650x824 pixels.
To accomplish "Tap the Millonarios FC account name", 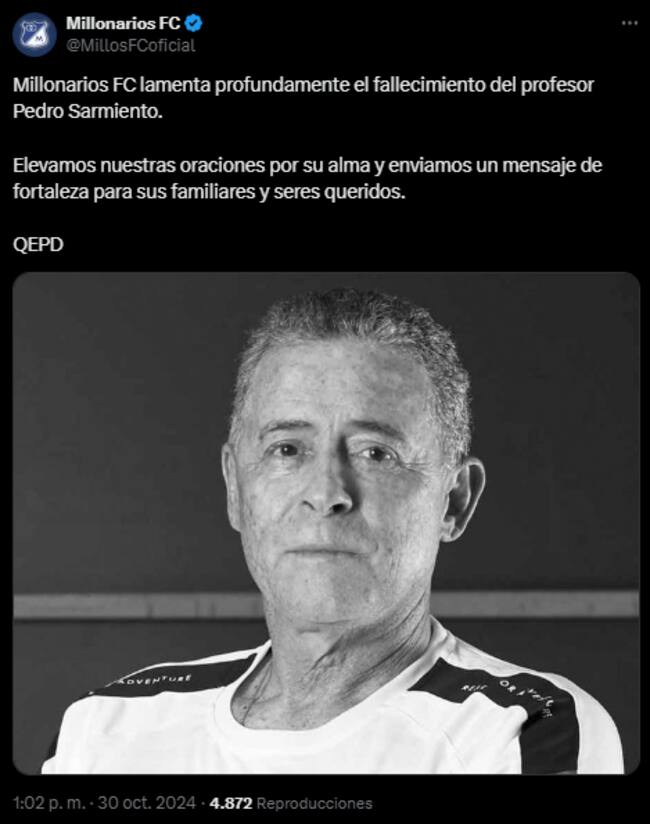I will pyautogui.click(x=123, y=23).
